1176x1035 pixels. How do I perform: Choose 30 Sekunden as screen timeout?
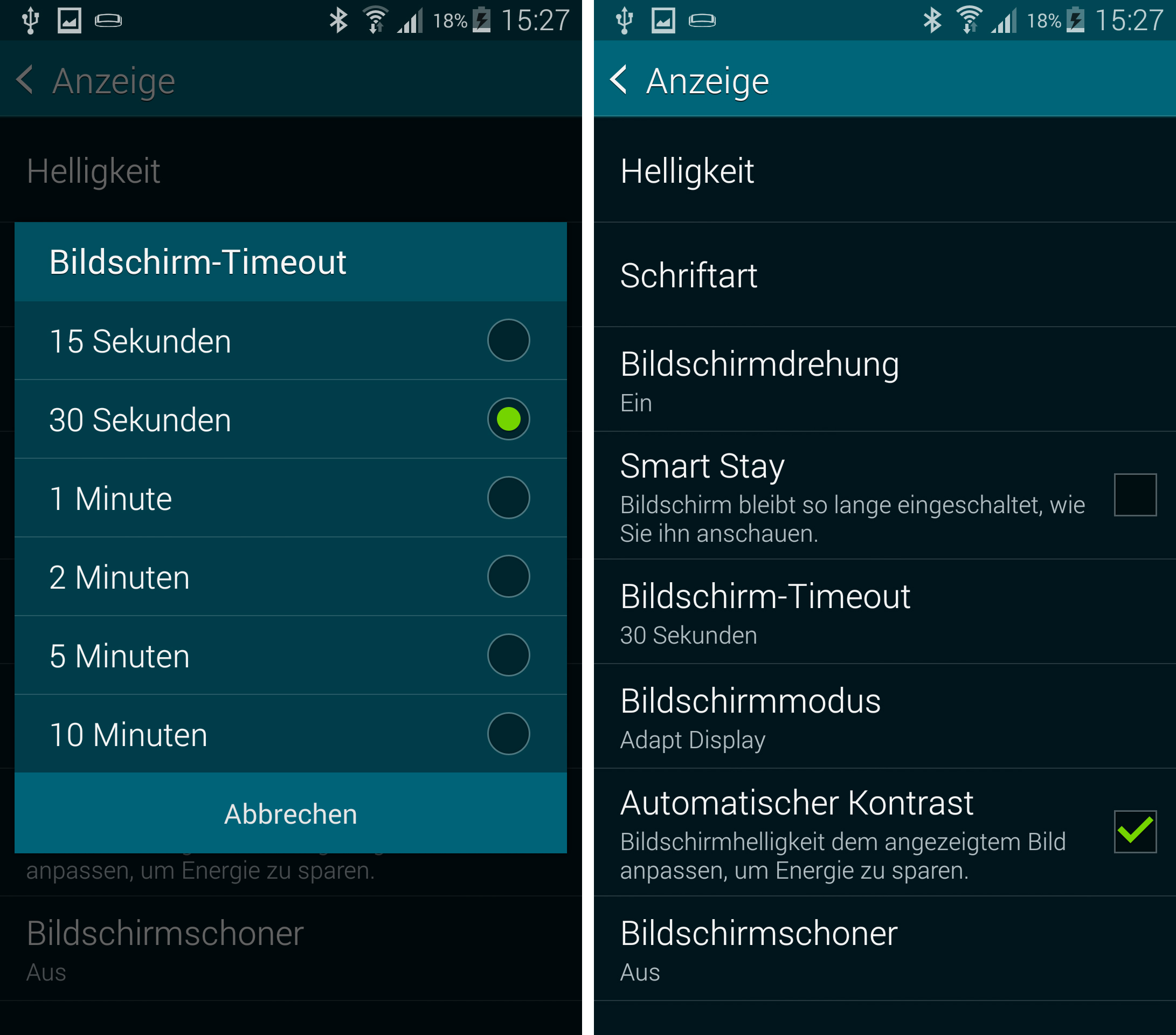point(290,419)
